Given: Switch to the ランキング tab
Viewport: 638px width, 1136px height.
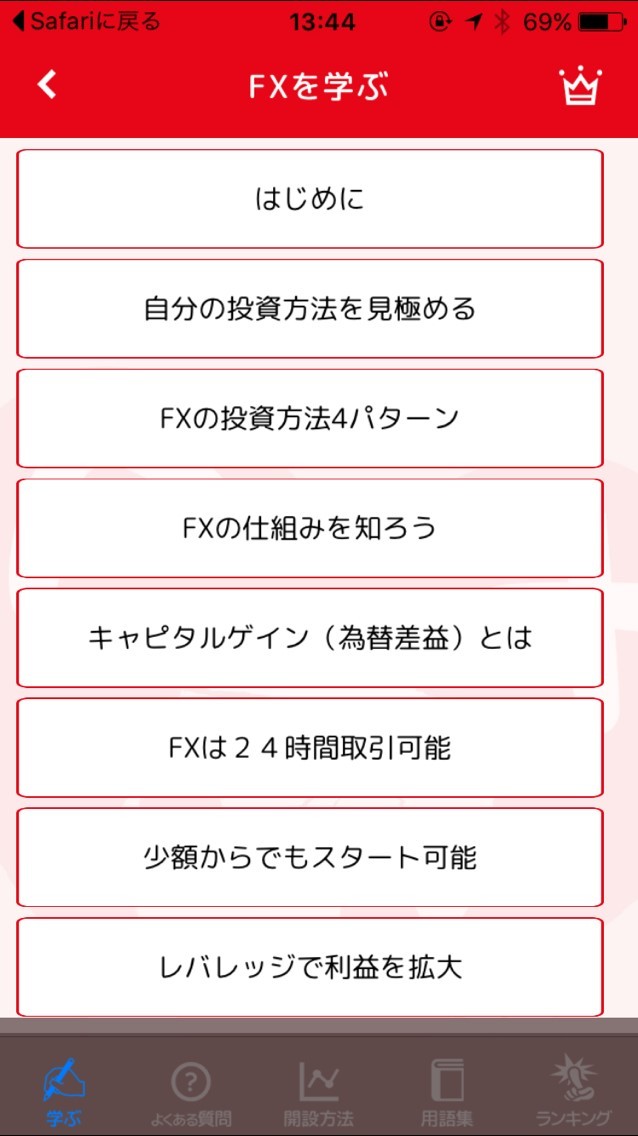Looking at the screenshot, I should point(573,1091).
